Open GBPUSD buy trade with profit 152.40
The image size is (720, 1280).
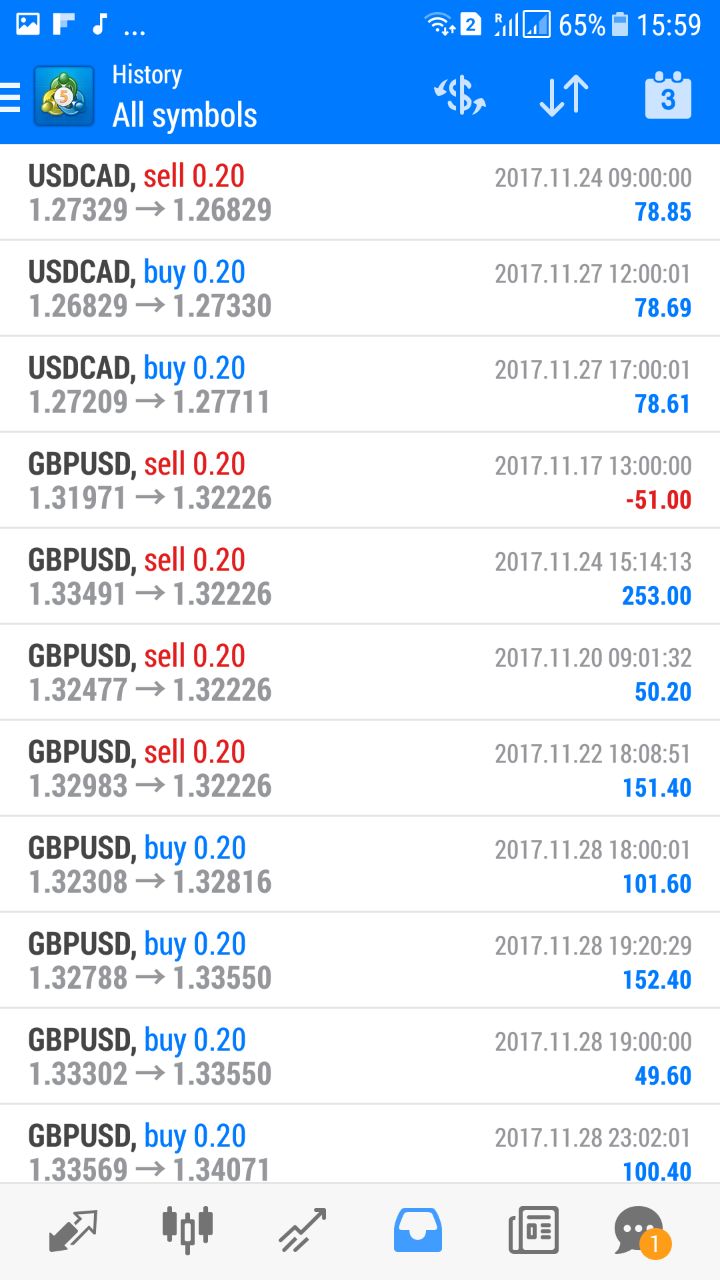coord(360,961)
